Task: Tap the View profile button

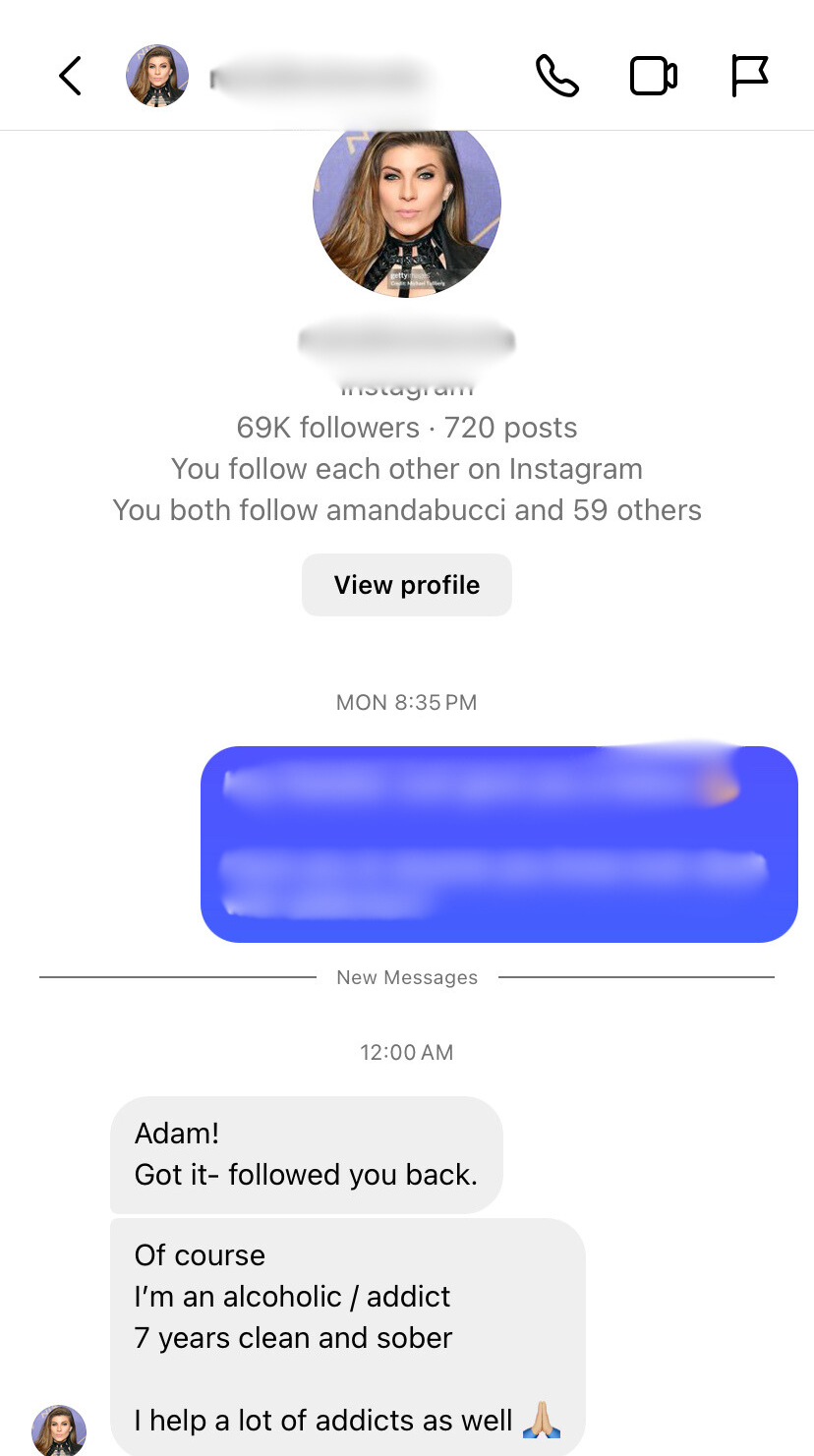Action: [407, 585]
